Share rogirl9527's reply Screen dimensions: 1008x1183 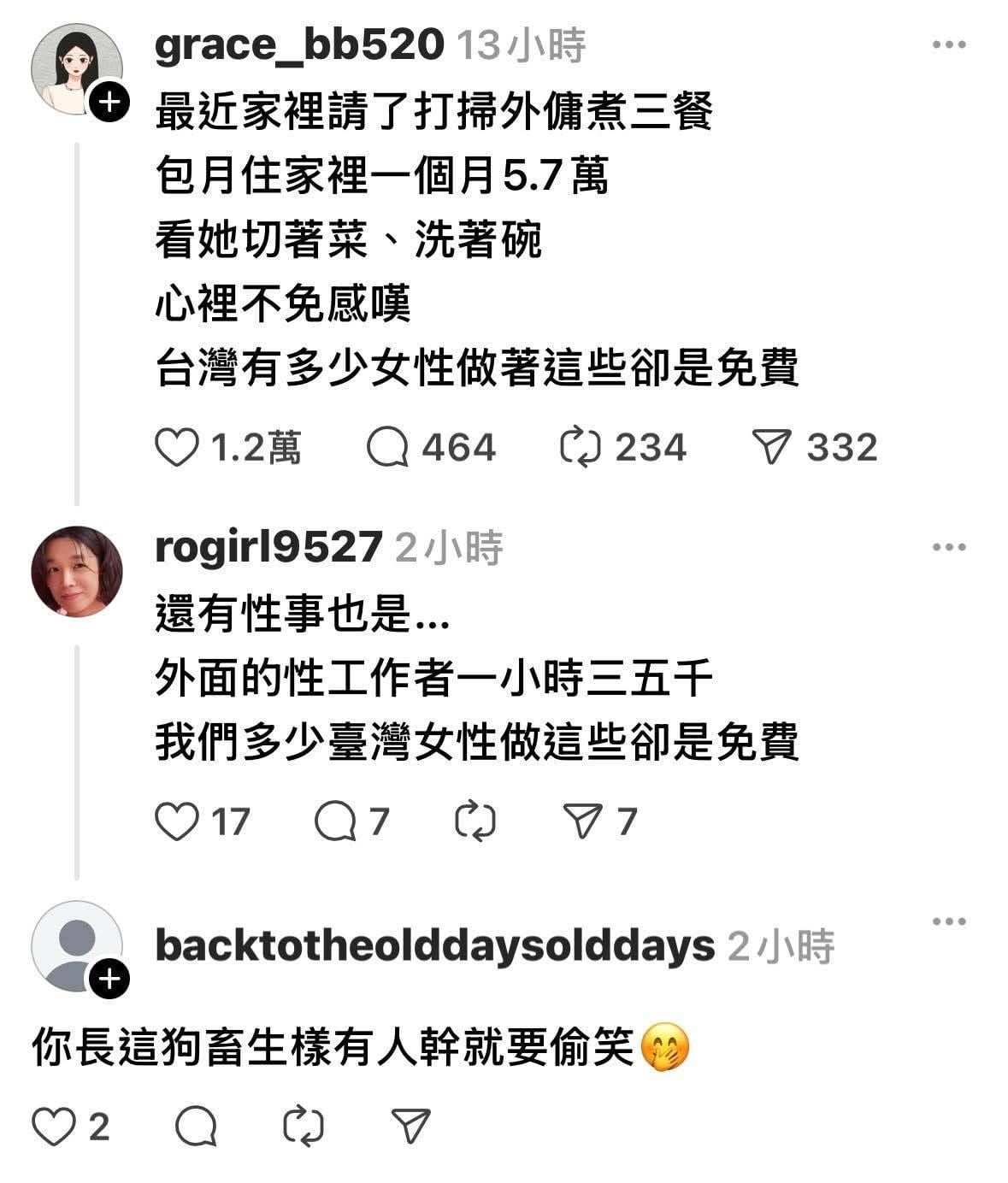[x=583, y=821]
